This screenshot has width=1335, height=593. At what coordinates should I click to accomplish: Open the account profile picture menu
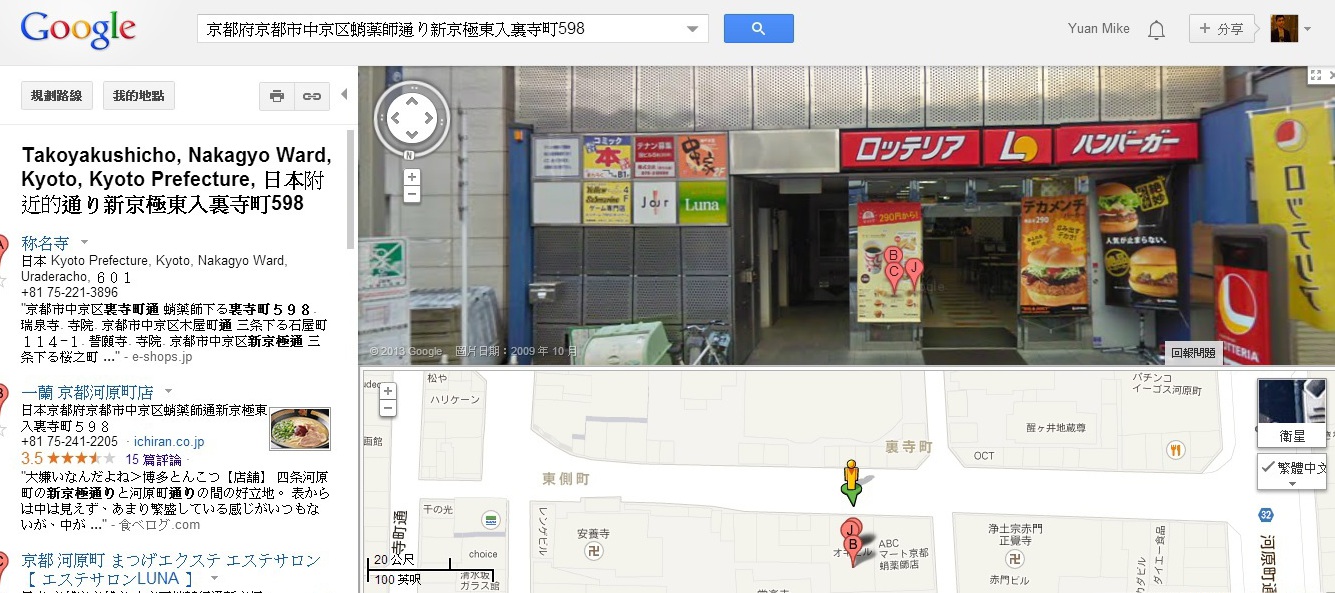(x=1289, y=29)
